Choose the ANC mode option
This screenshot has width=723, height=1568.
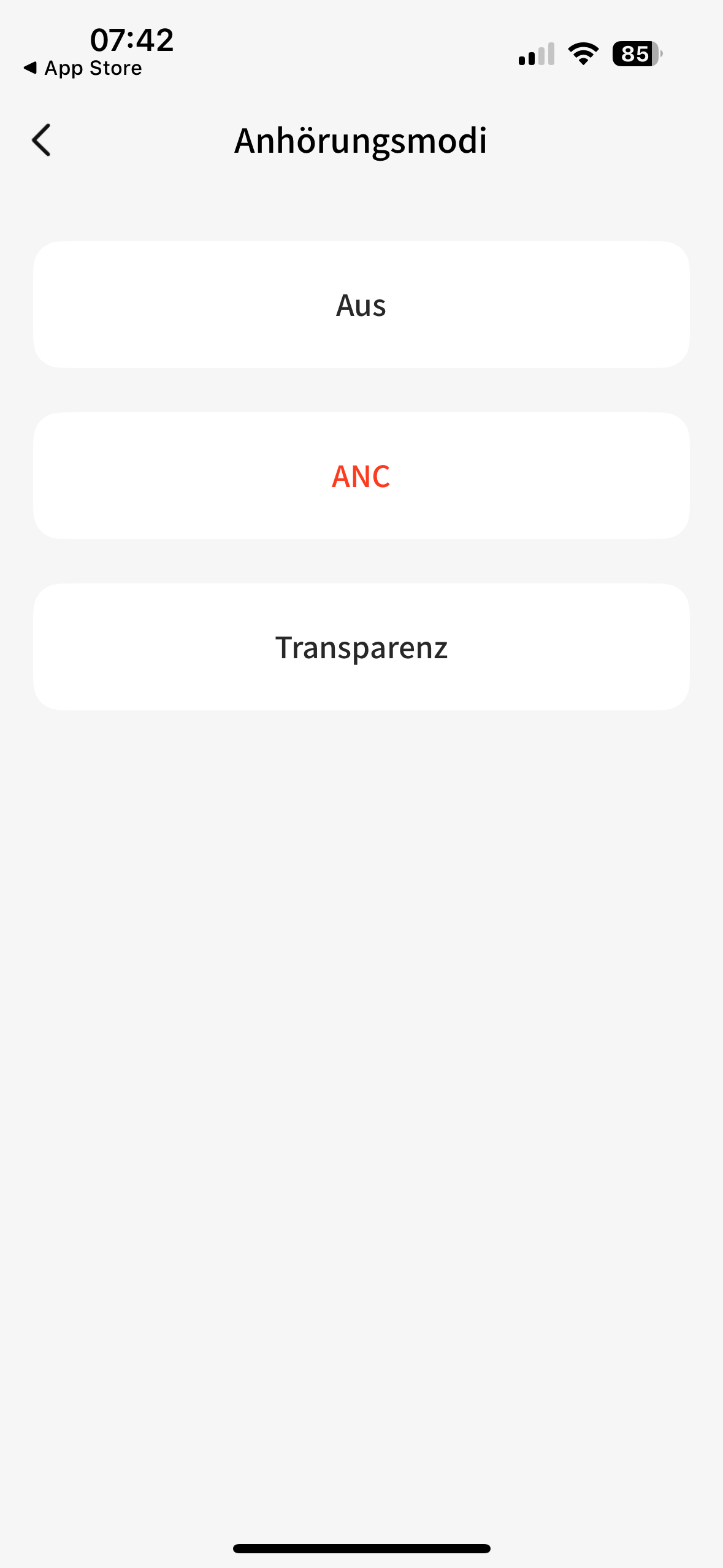point(361,476)
